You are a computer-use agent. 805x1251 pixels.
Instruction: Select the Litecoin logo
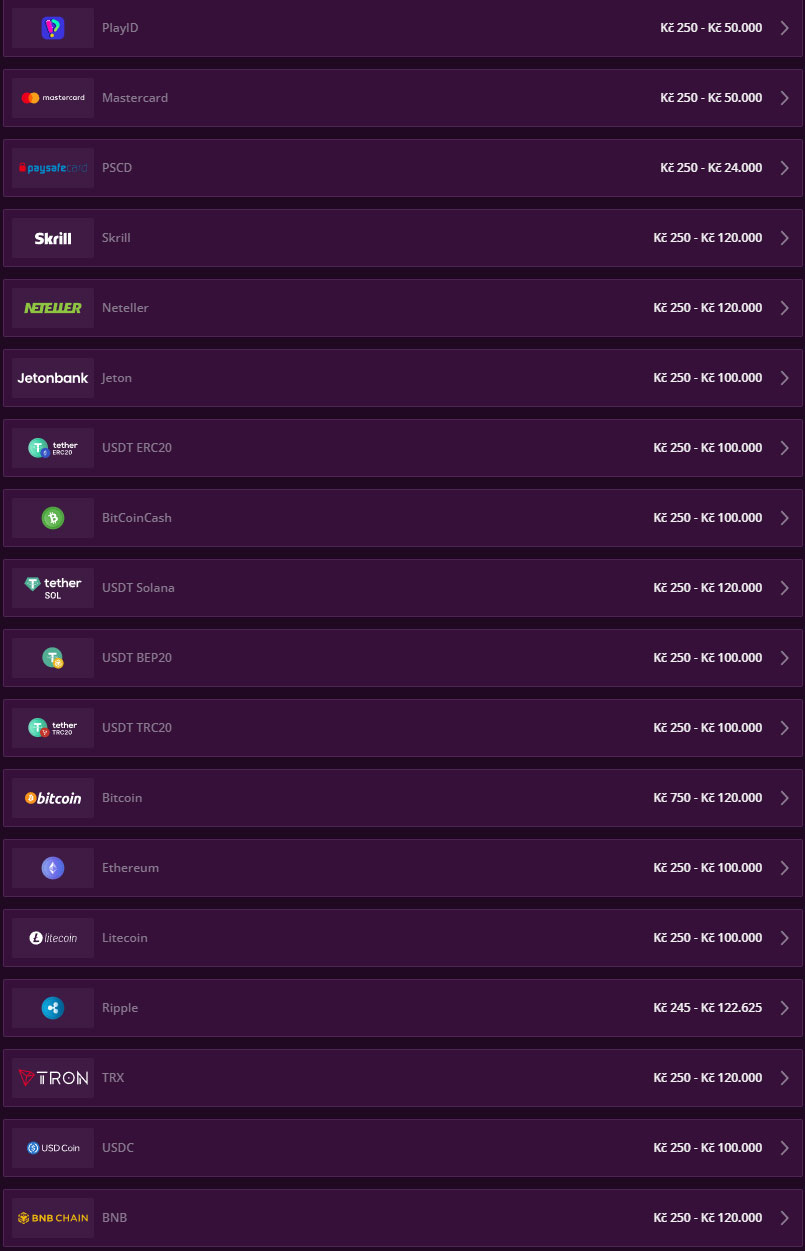(x=52, y=937)
